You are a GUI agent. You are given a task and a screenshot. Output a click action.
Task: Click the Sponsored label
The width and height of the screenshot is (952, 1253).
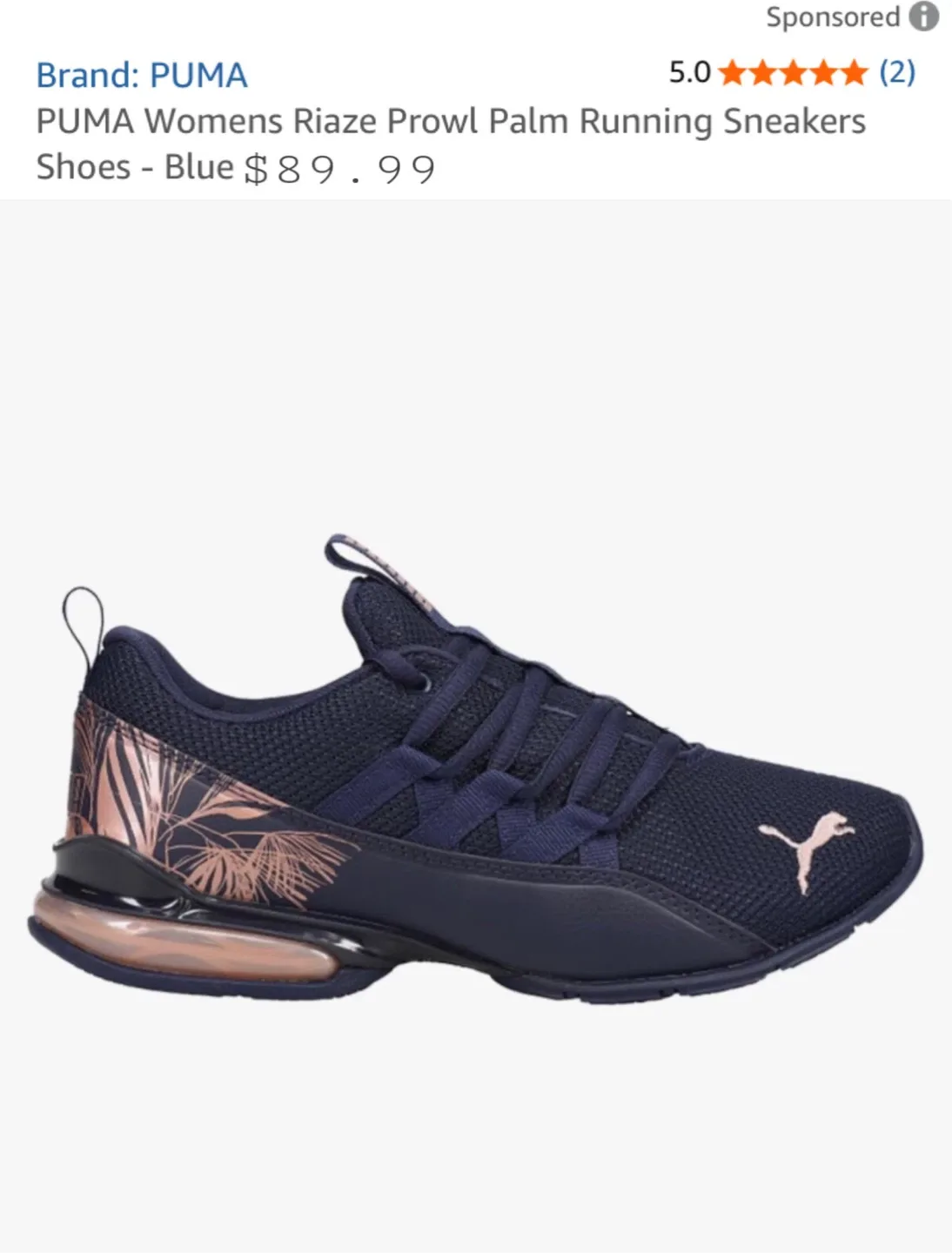pos(835,16)
